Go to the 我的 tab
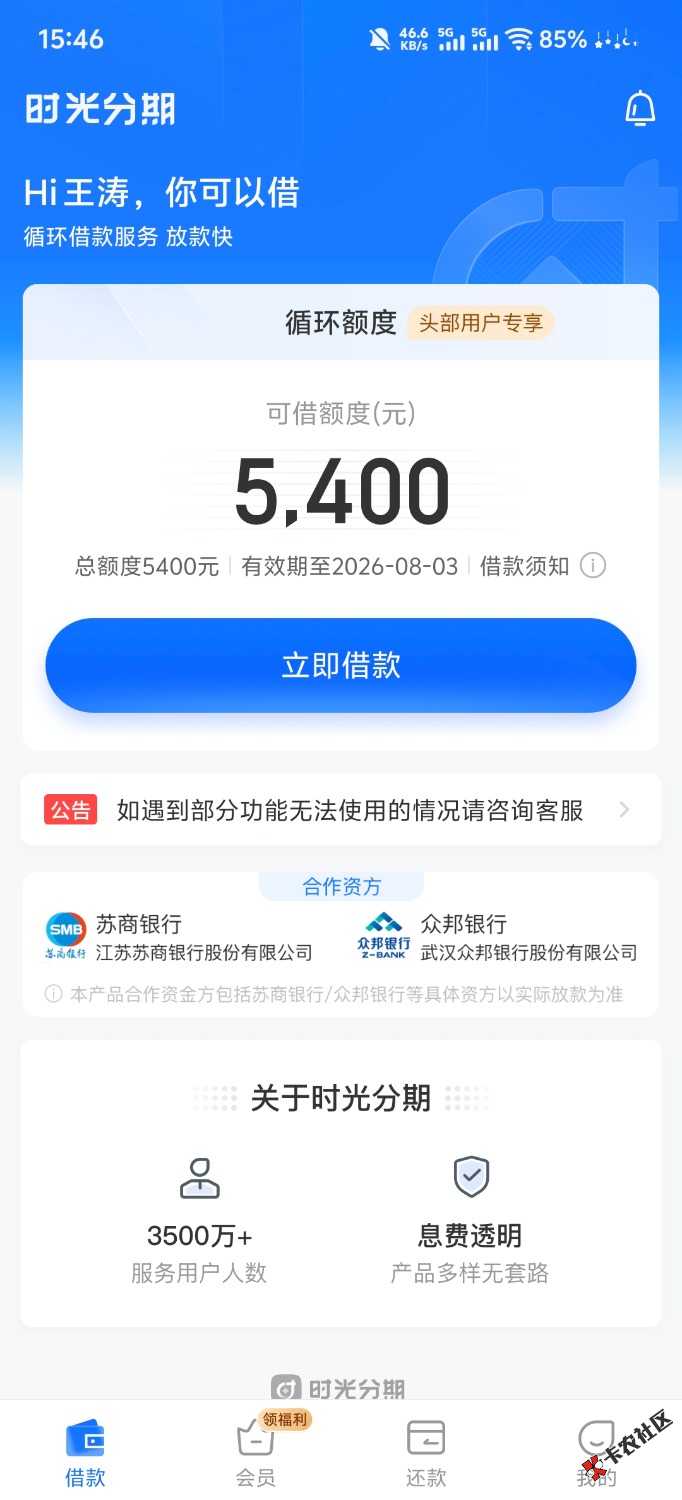The height and width of the screenshot is (1500, 682). pyautogui.click(x=597, y=1451)
